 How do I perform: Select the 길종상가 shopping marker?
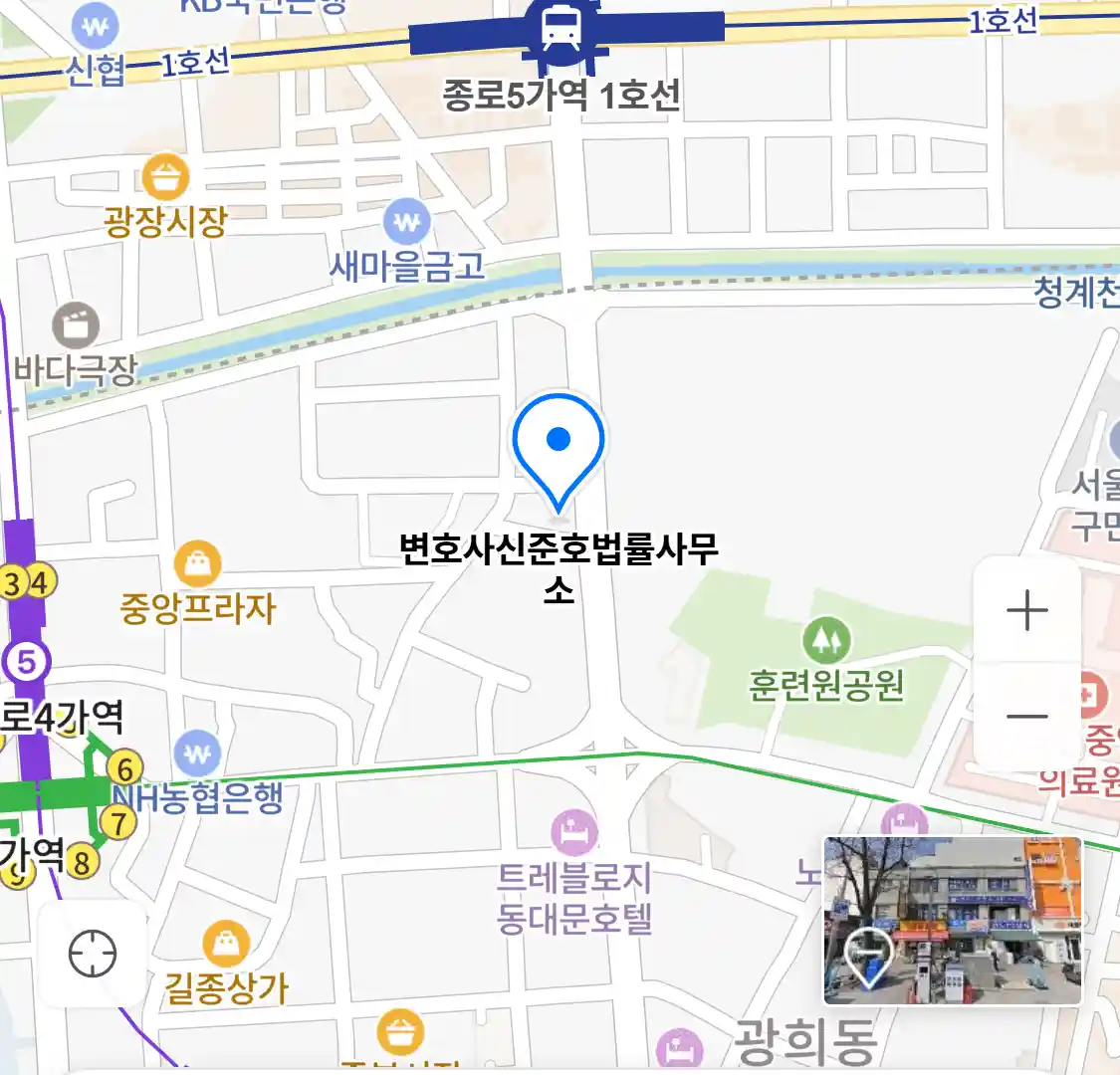click(x=226, y=944)
